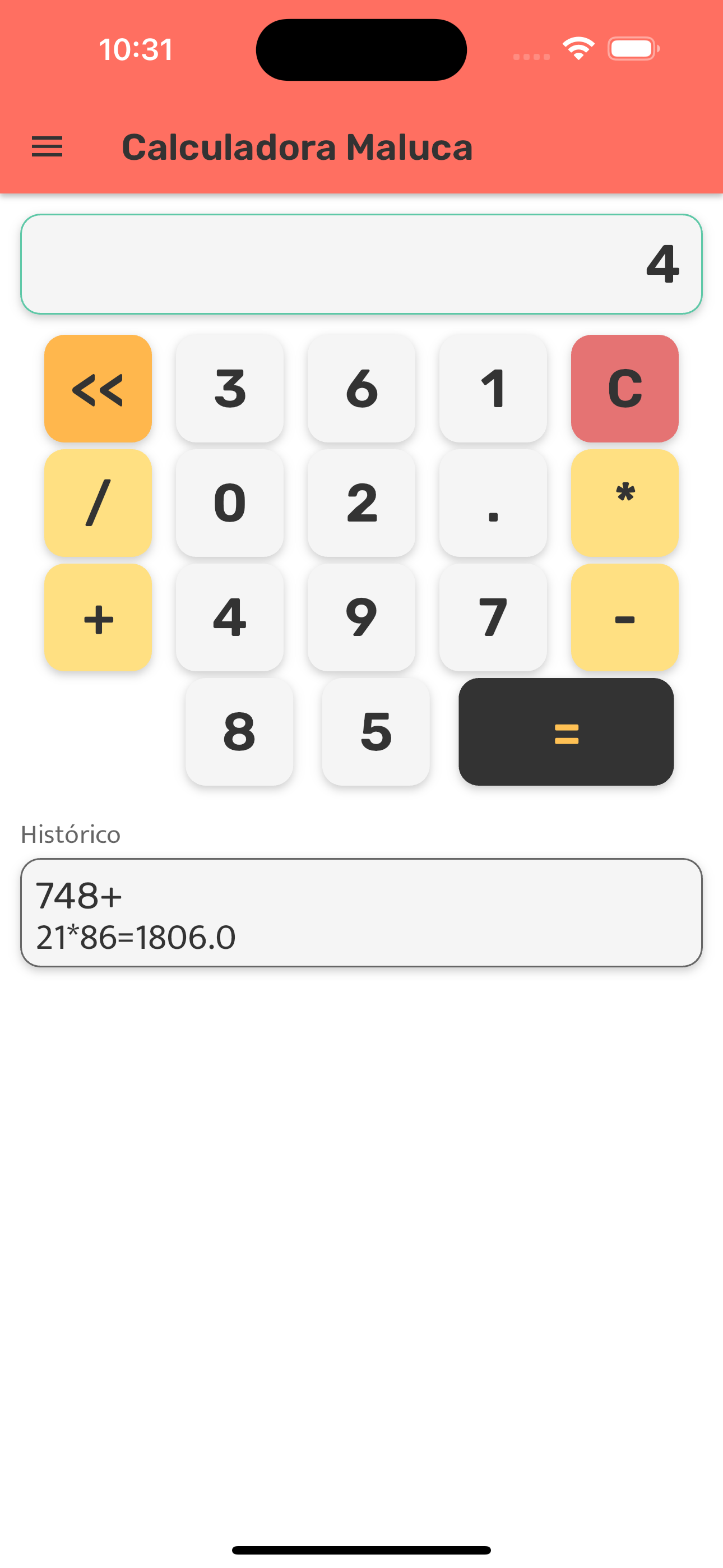
Task: Tap the plus operator key
Action: (98, 617)
